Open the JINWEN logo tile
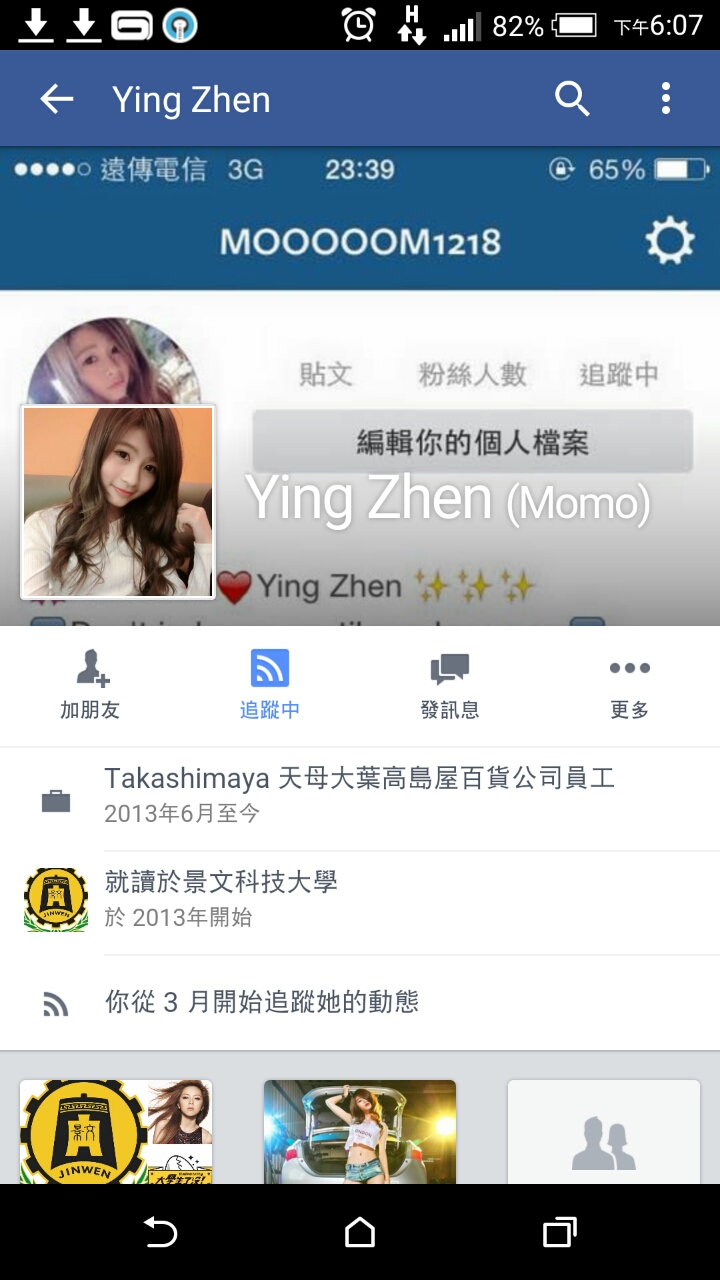The image size is (720, 1280). pyautogui.click(x=116, y=1132)
